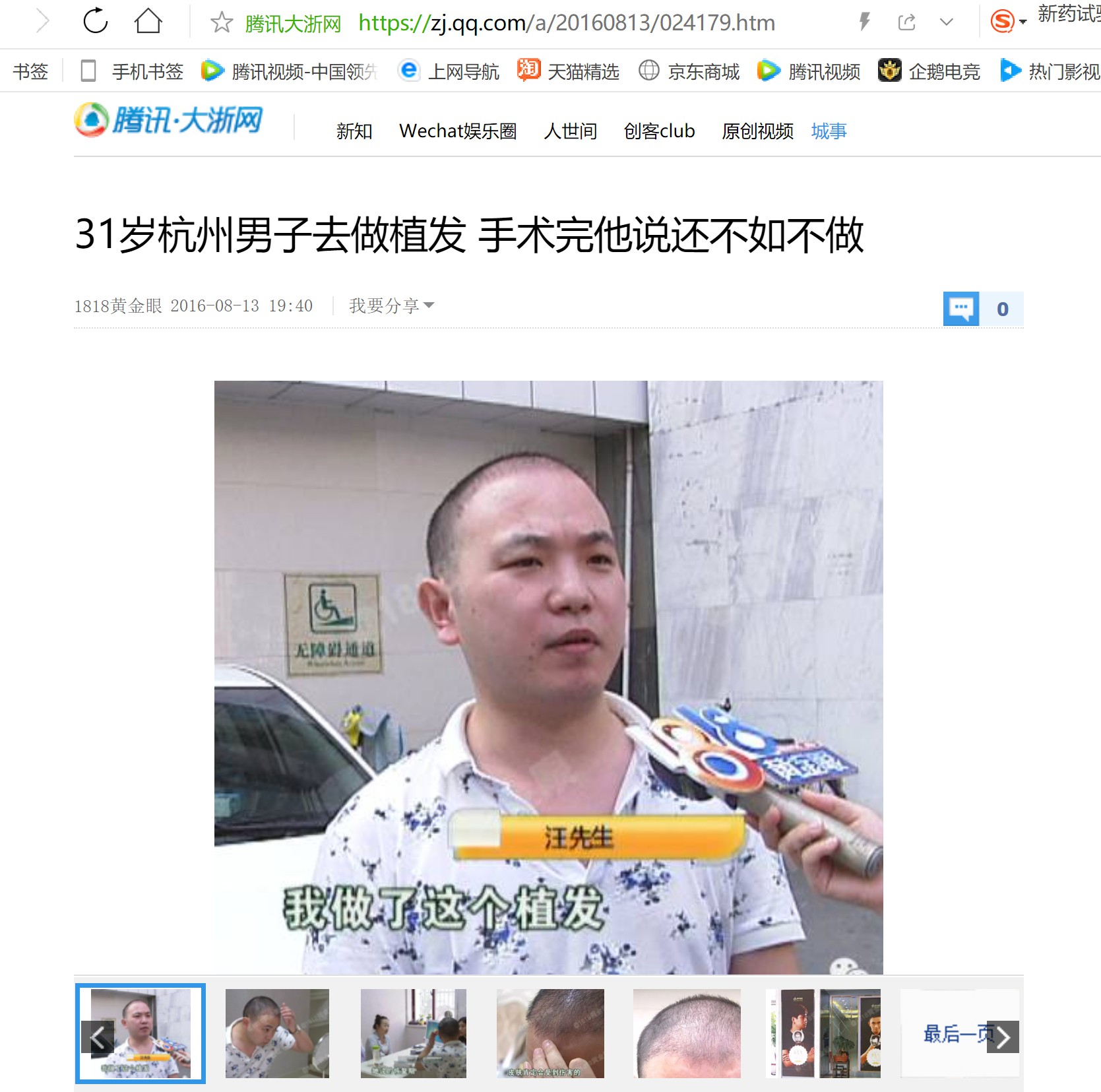Open the 城事 section
The width and height of the screenshot is (1101, 1092).
(829, 131)
